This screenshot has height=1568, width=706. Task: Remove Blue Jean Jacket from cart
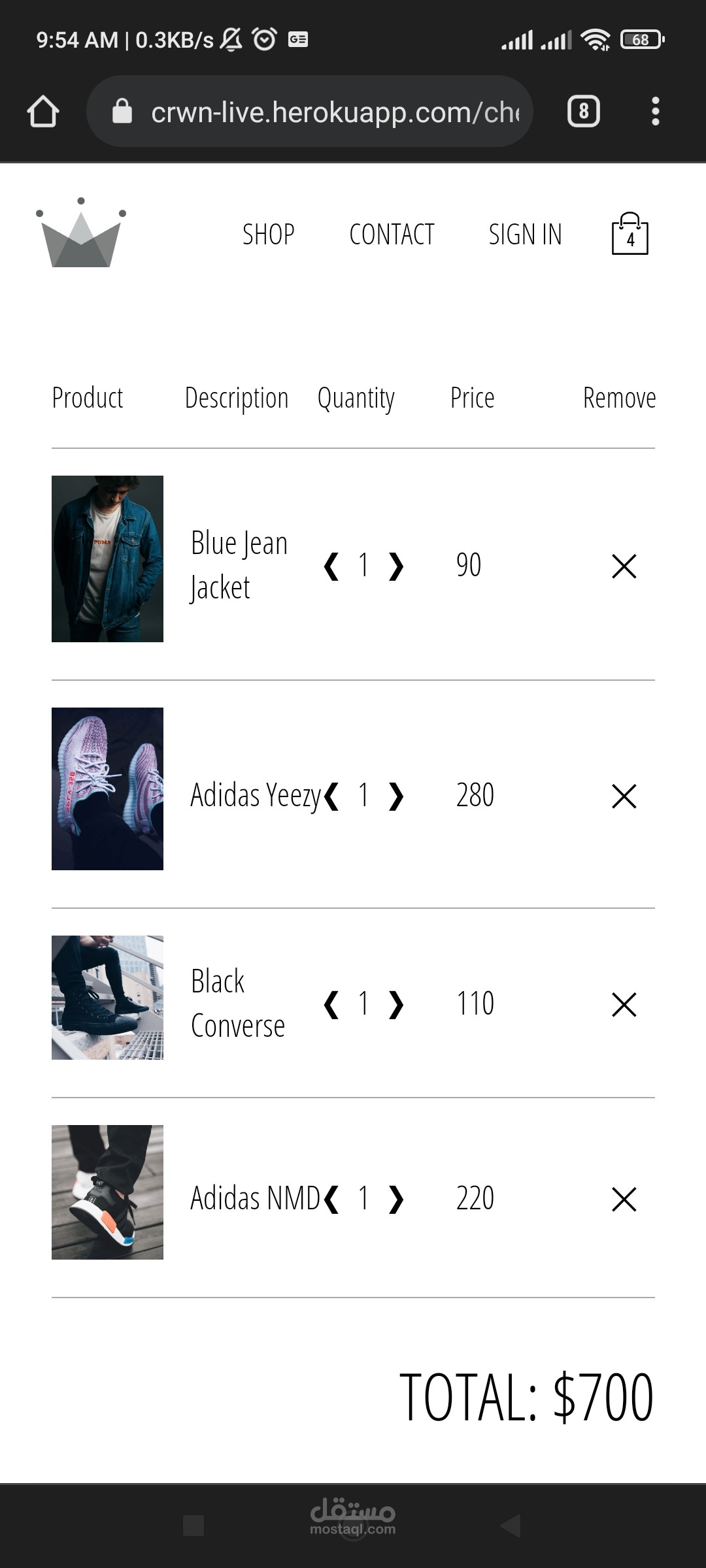[x=624, y=566]
